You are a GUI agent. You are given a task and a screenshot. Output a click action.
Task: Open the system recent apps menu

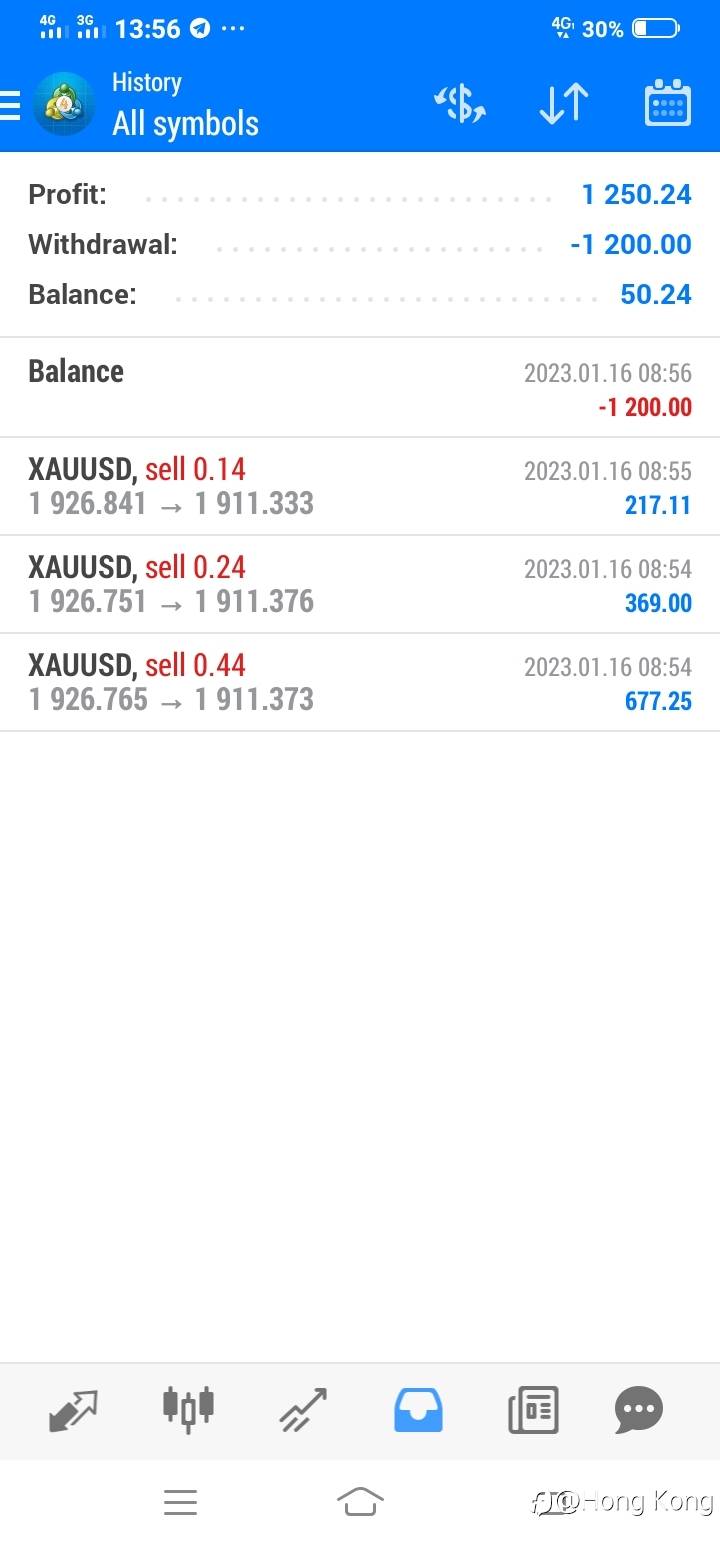pos(180,1501)
